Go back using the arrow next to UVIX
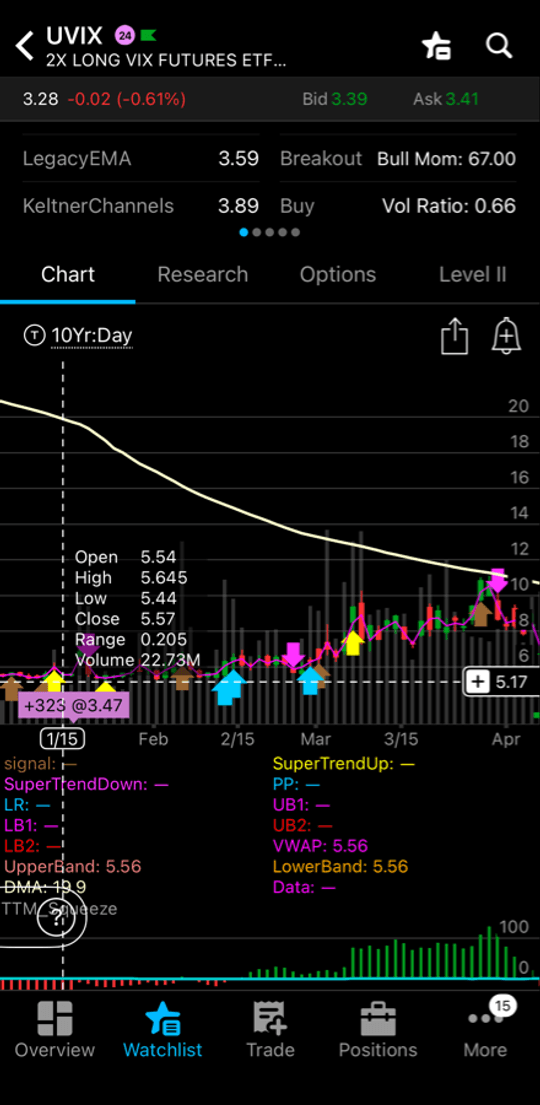The image size is (540, 1105). [25, 46]
